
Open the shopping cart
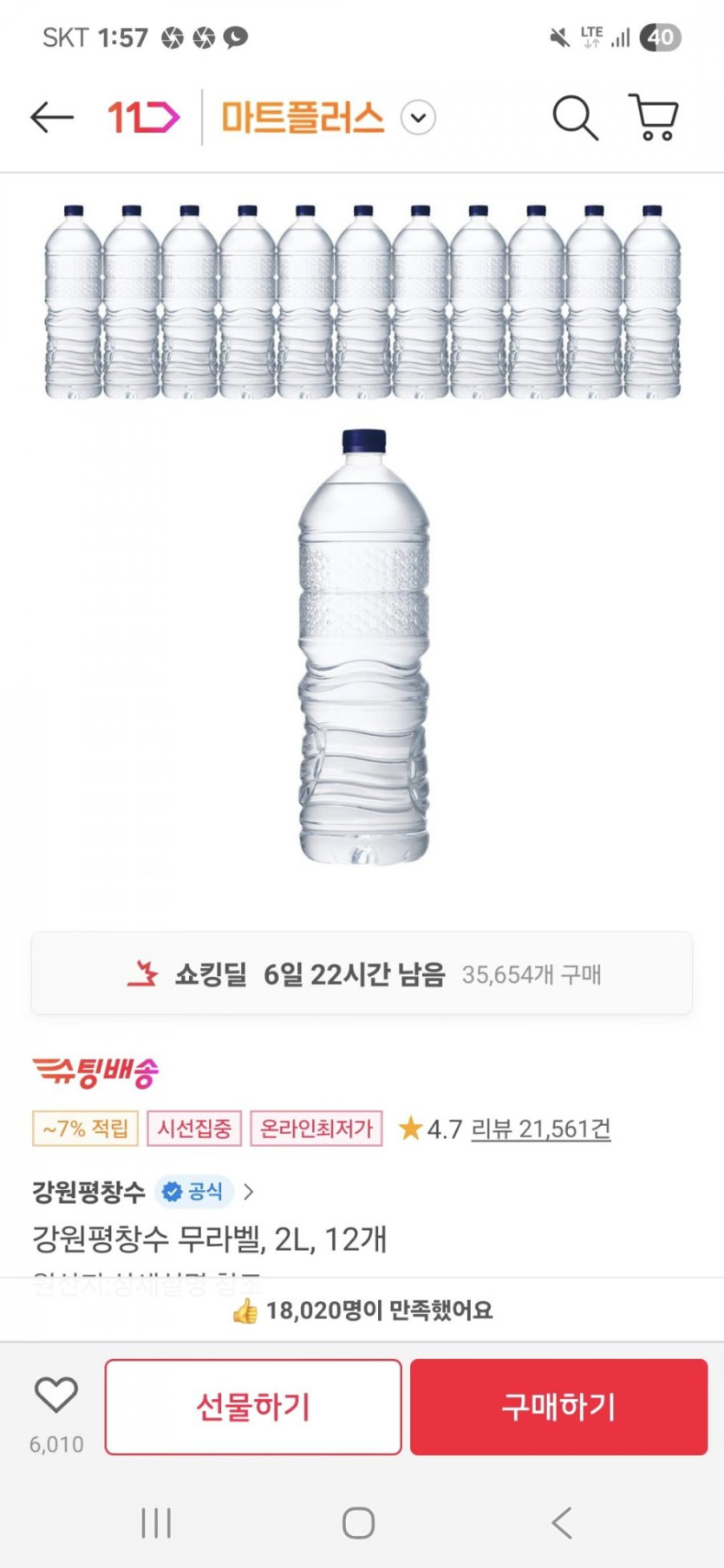pyautogui.click(x=654, y=117)
